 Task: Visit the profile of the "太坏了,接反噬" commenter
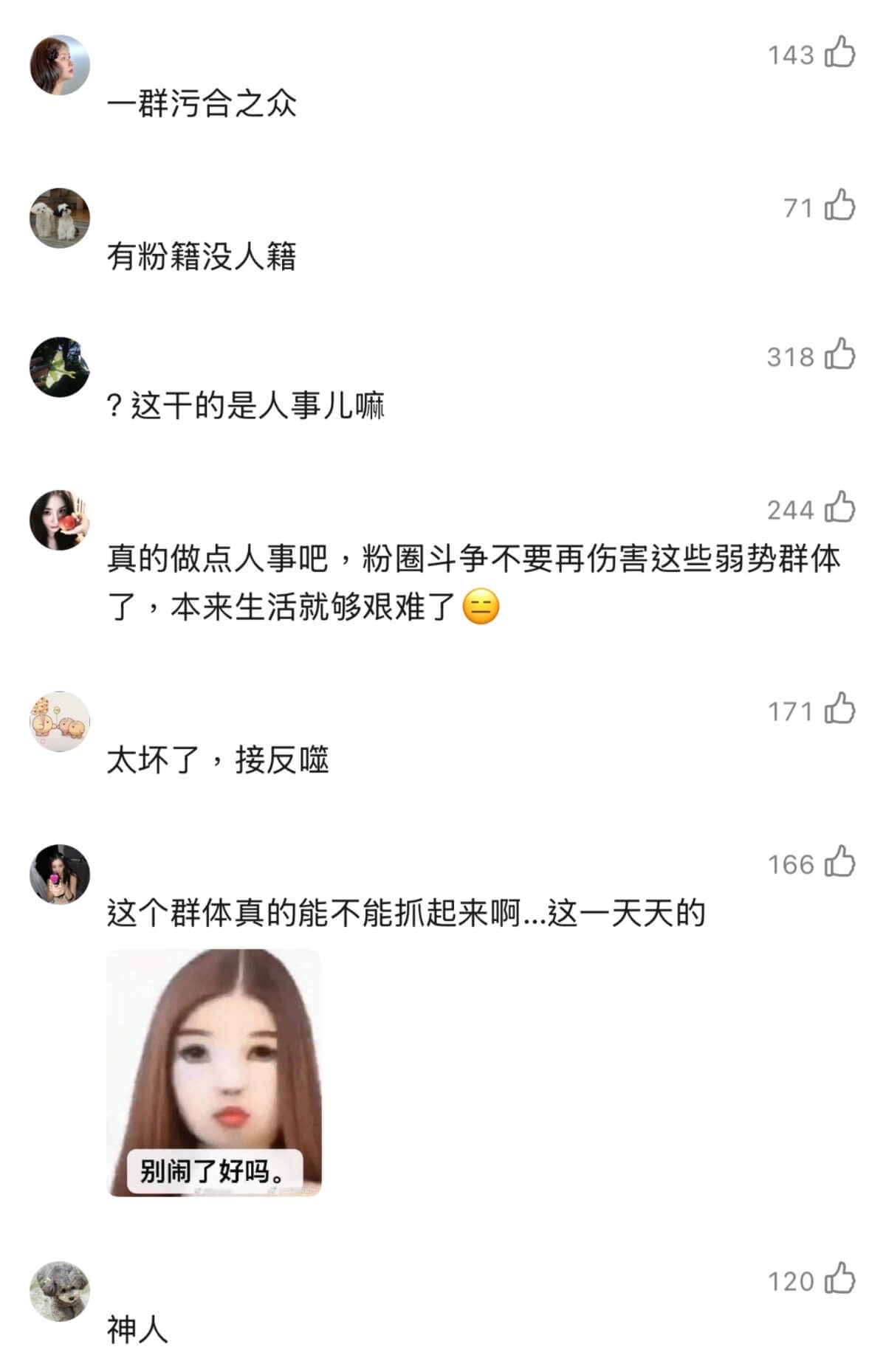(60, 721)
